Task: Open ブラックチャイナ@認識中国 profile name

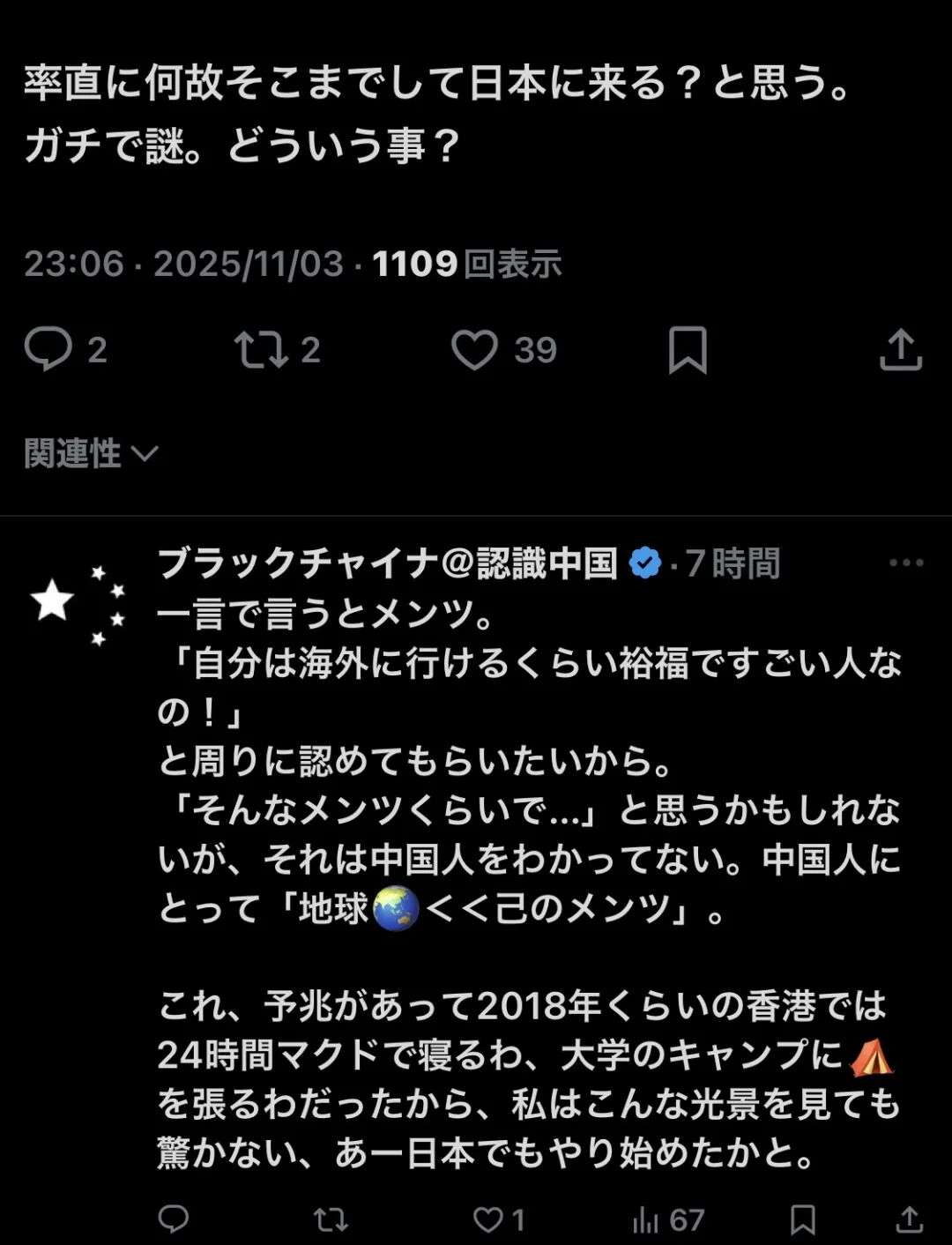Action: point(388,563)
